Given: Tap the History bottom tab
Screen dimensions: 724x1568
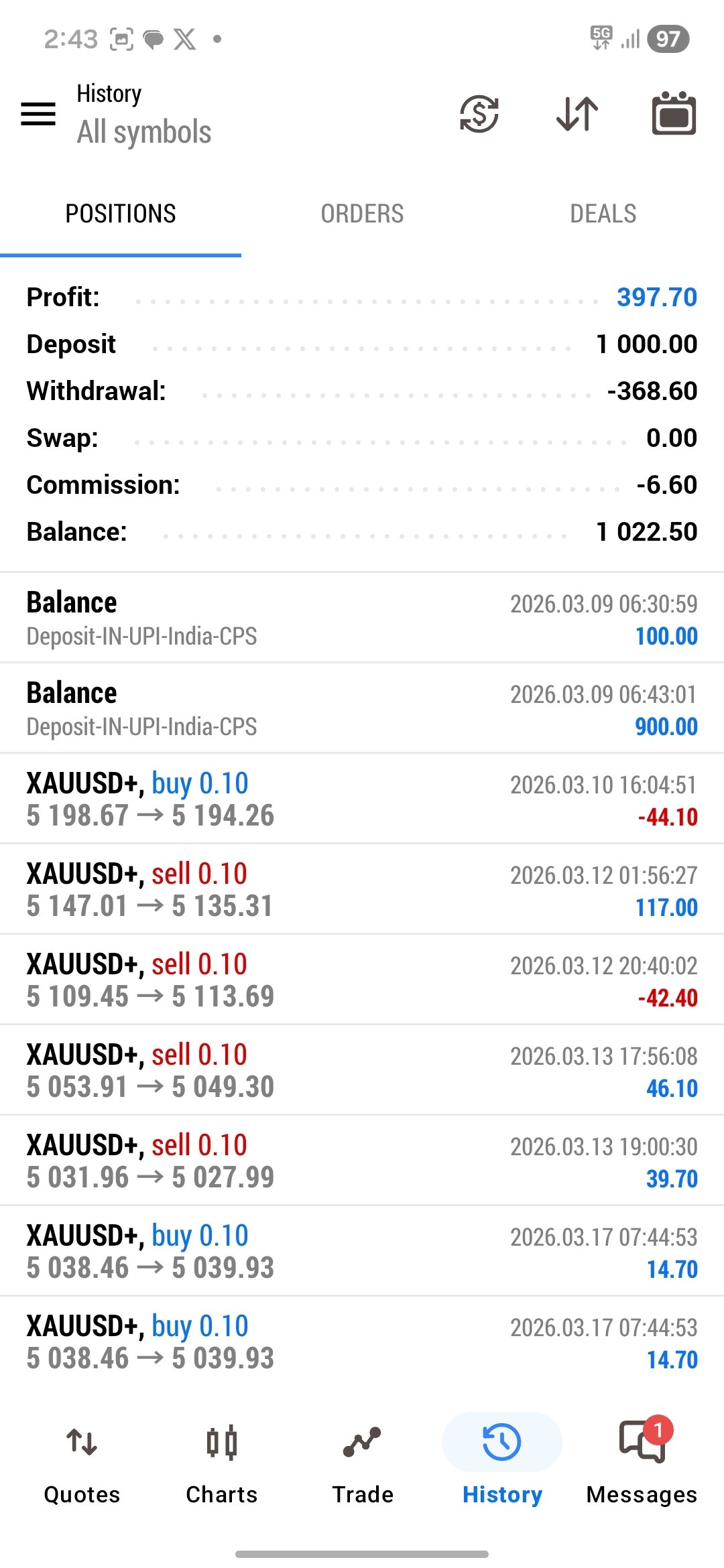Looking at the screenshot, I should 502,1463.
